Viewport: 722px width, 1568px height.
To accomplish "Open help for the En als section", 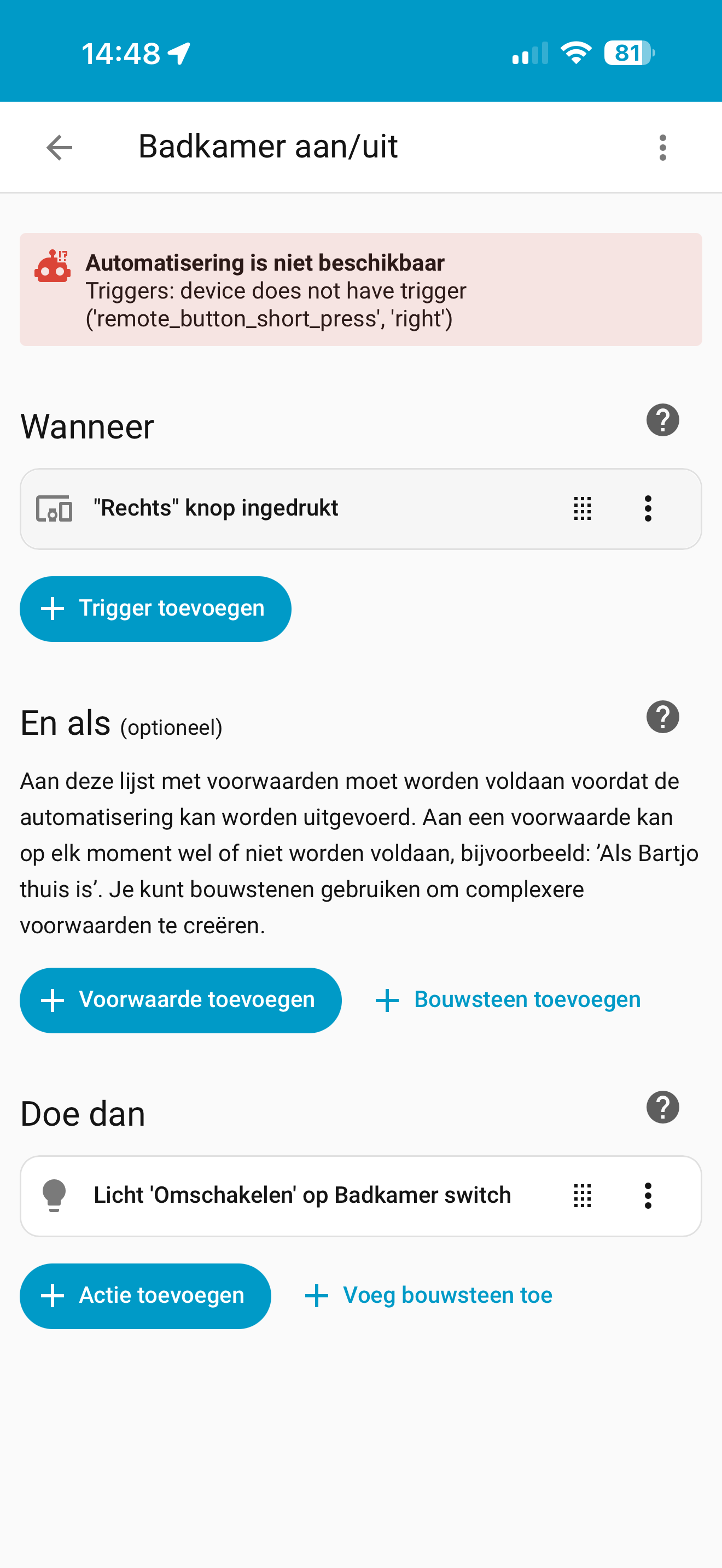I will point(662,717).
